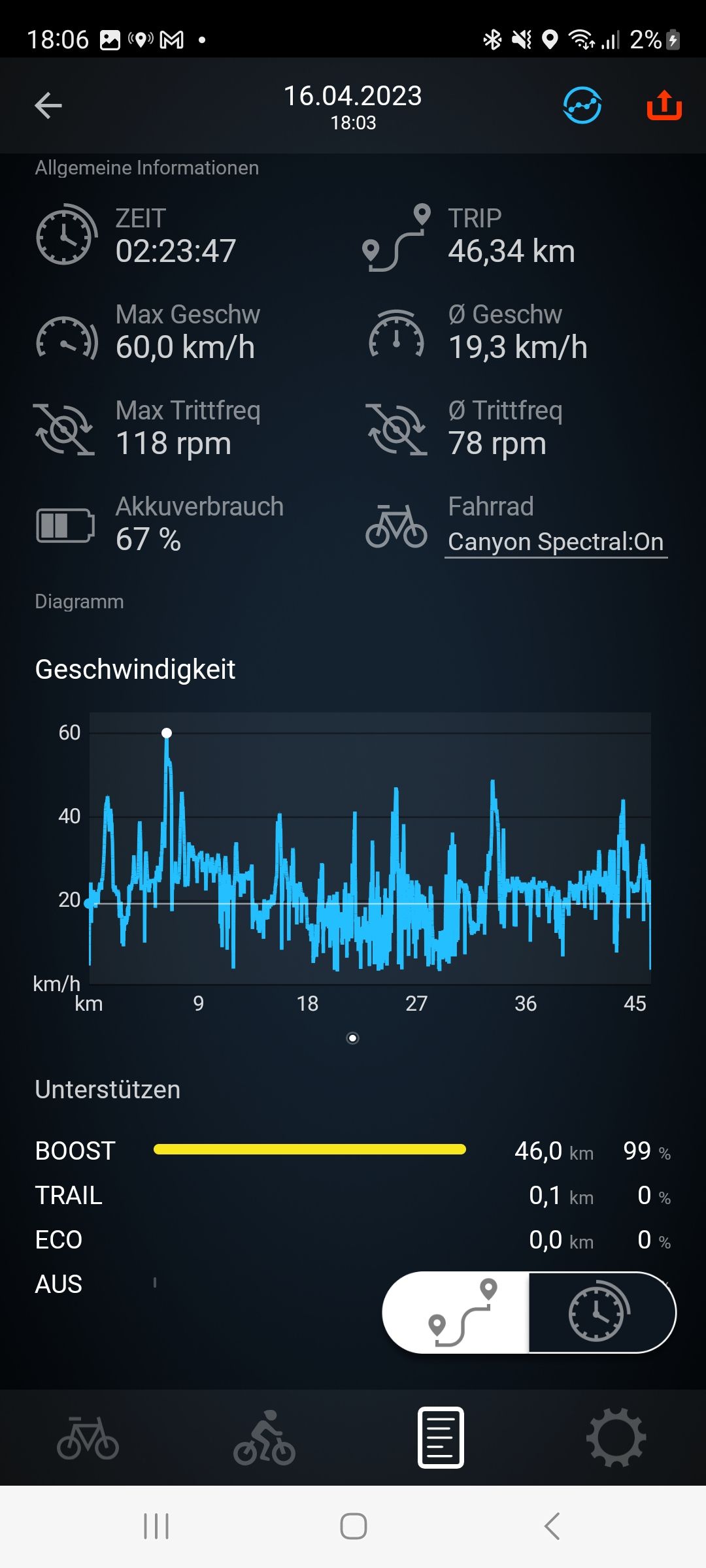Open recent apps from the navigation bar
The height and width of the screenshot is (1568, 706).
pyautogui.click(x=156, y=1527)
